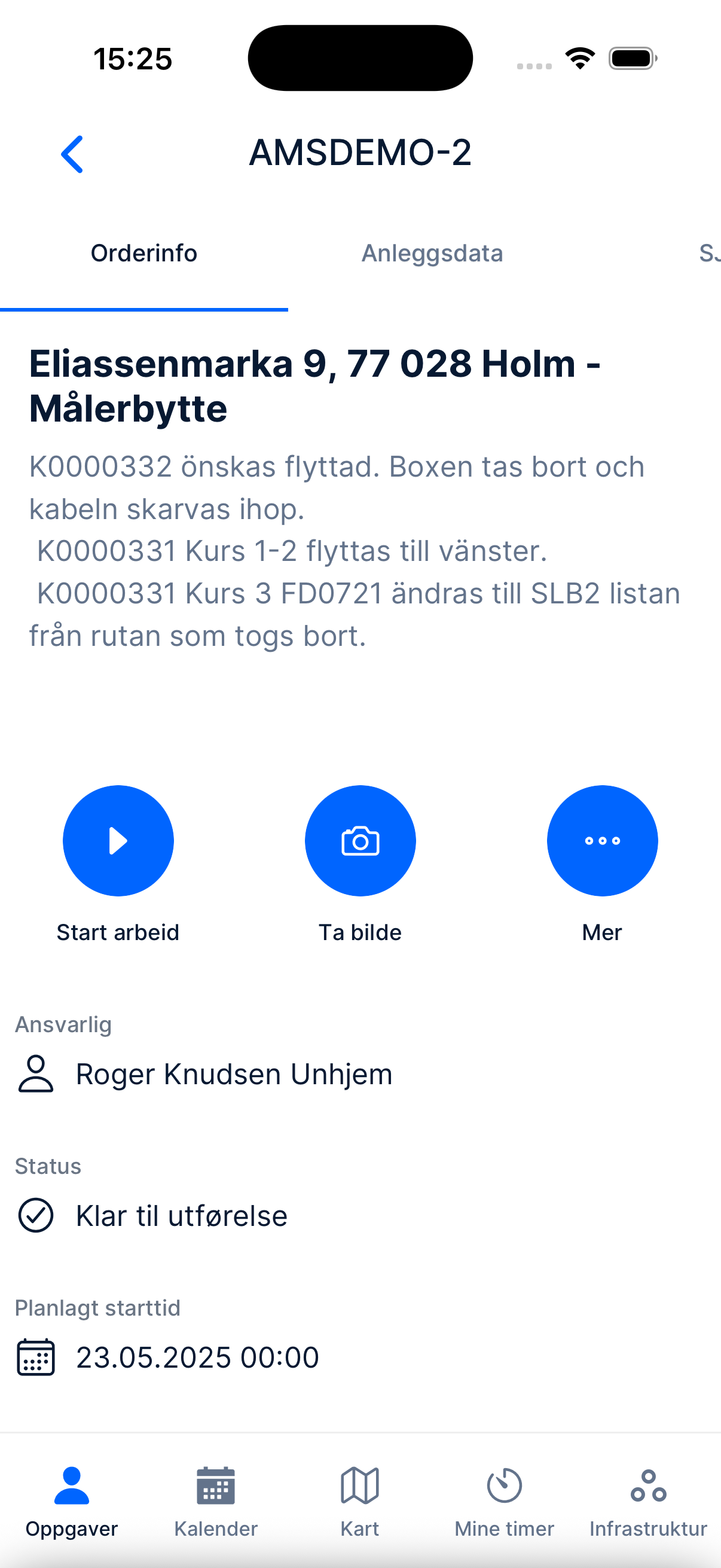Select the Oppgaver person icon
Screen dimensions: 721x1568
point(71,1484)
